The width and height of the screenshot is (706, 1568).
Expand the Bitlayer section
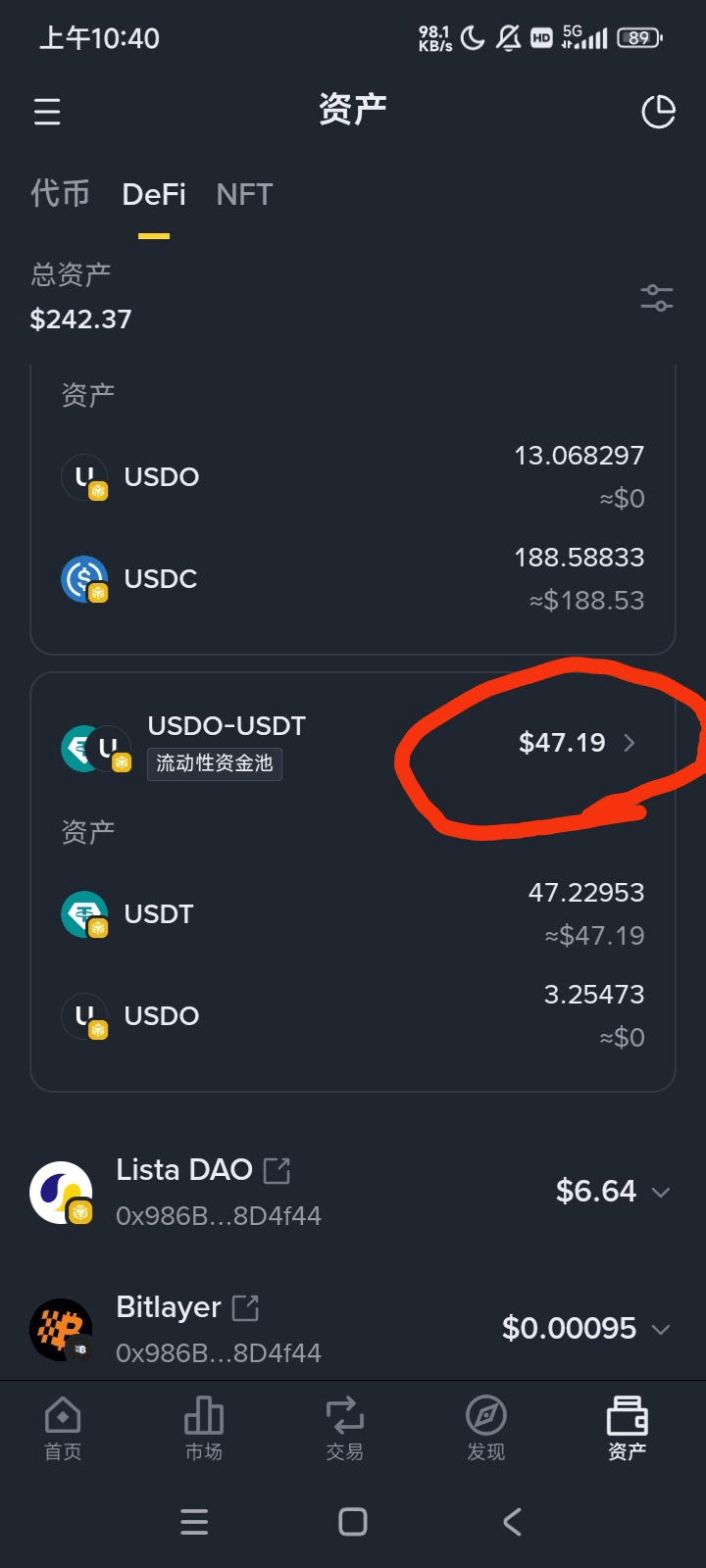[661, 1329]
